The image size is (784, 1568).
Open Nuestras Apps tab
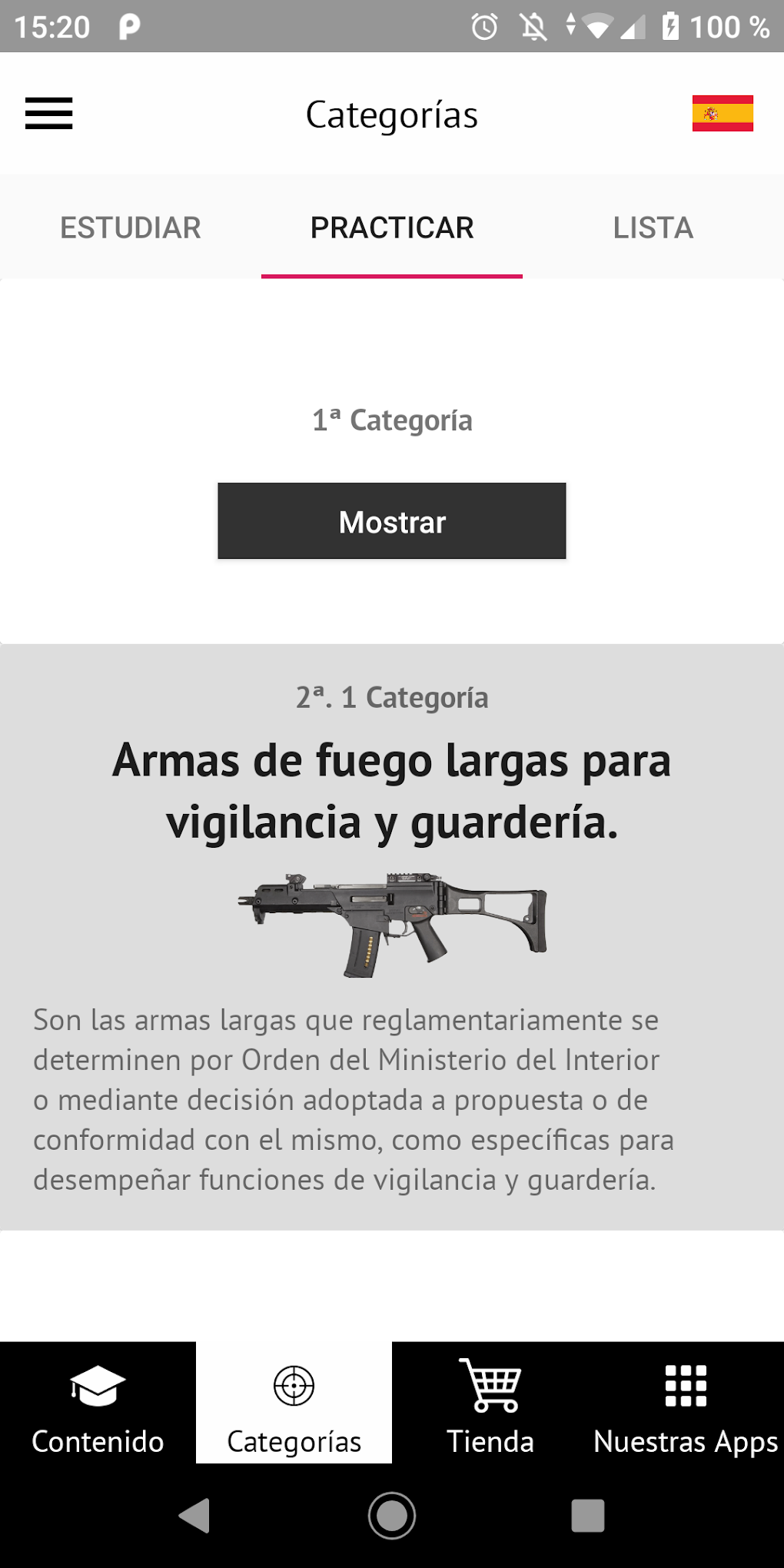point(686,1404)
